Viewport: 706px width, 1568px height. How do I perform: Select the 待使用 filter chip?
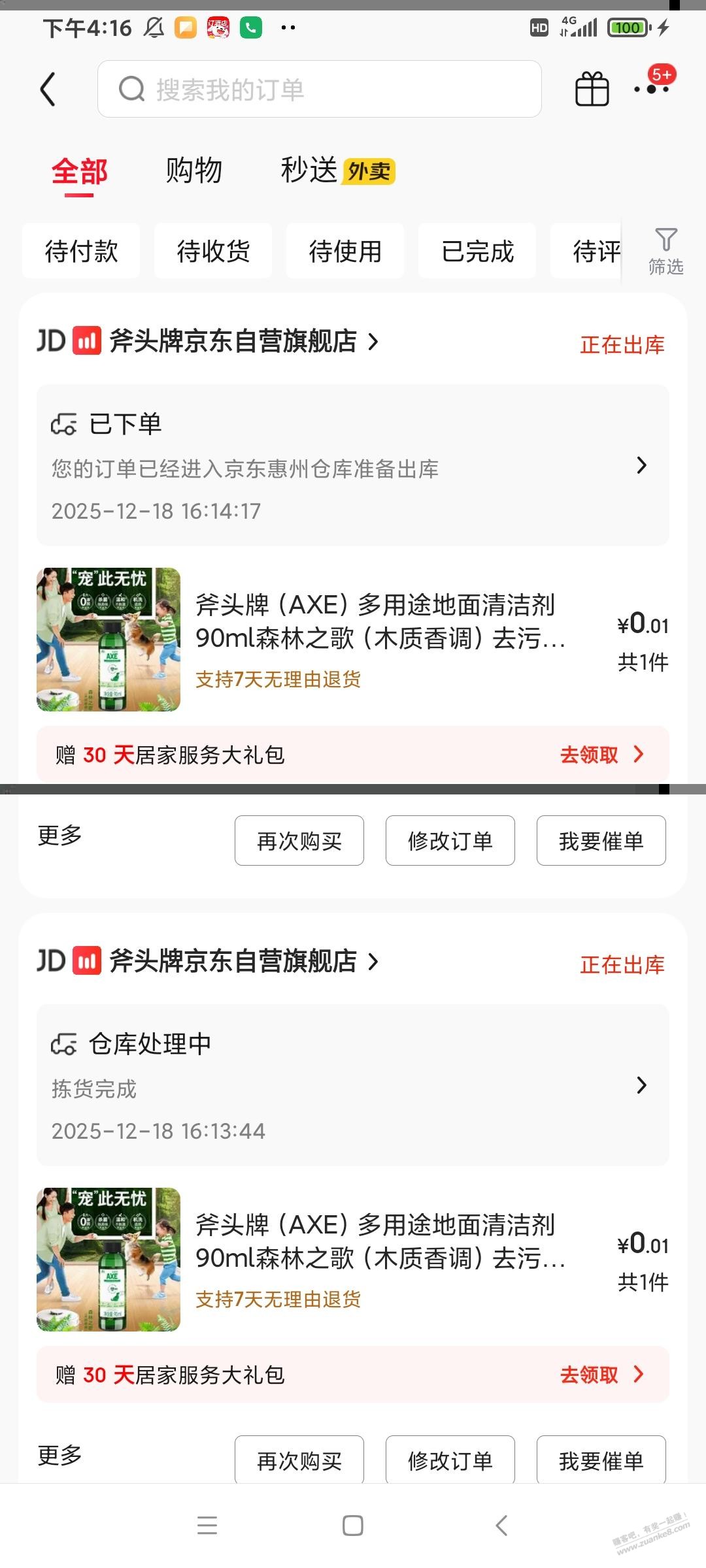coord(345,252)
